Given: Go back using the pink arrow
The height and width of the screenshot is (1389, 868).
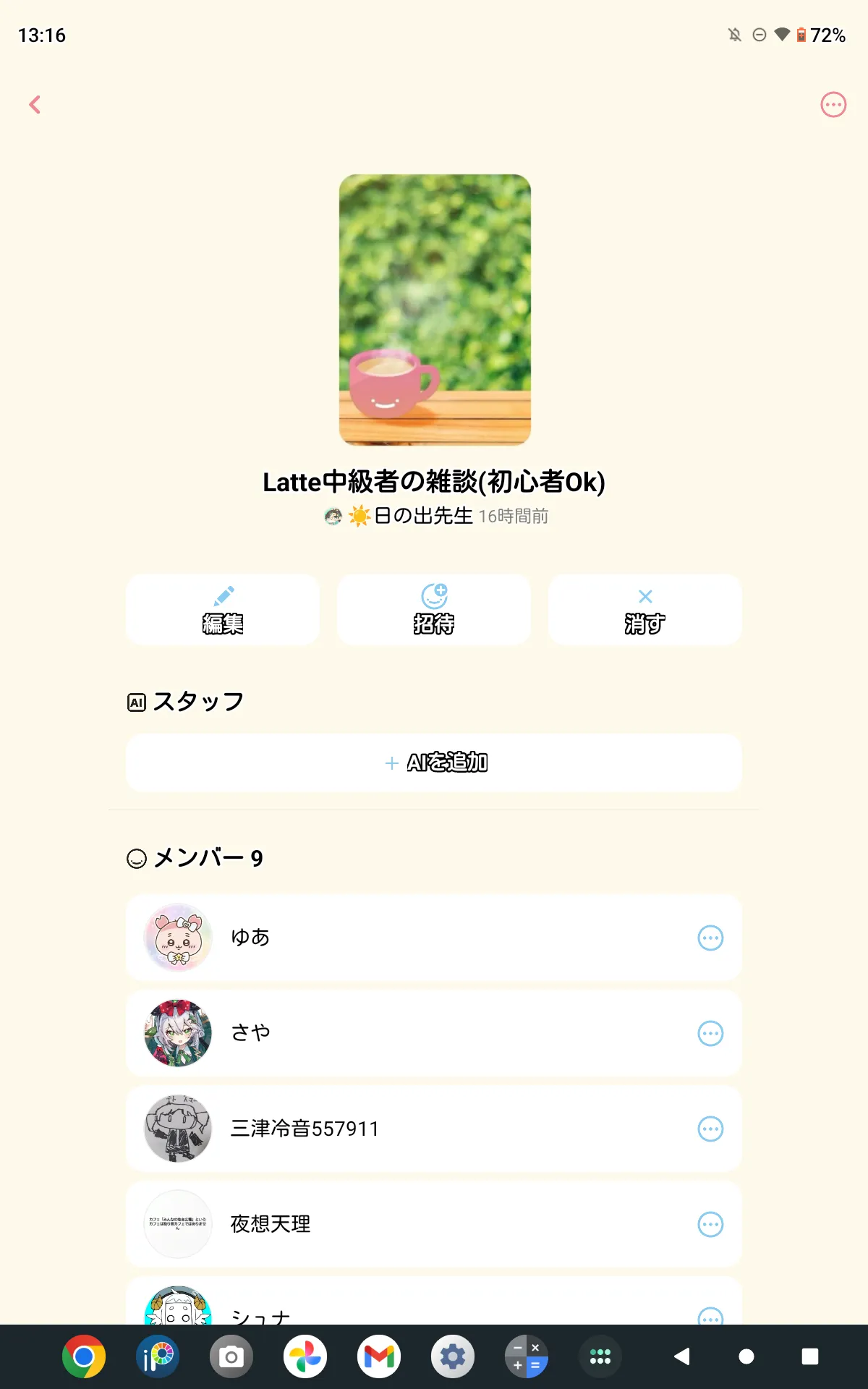Looking at the screenshot, I should click(x=35, y=105).
